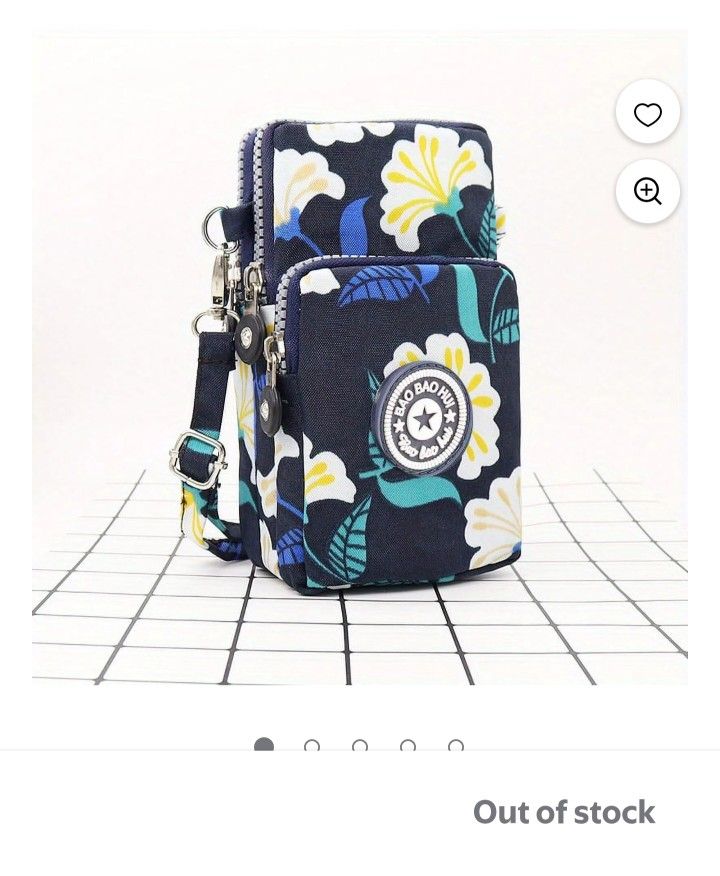
Task: Add this floral bag to your wishlist
Action: (x=647, y=115)
